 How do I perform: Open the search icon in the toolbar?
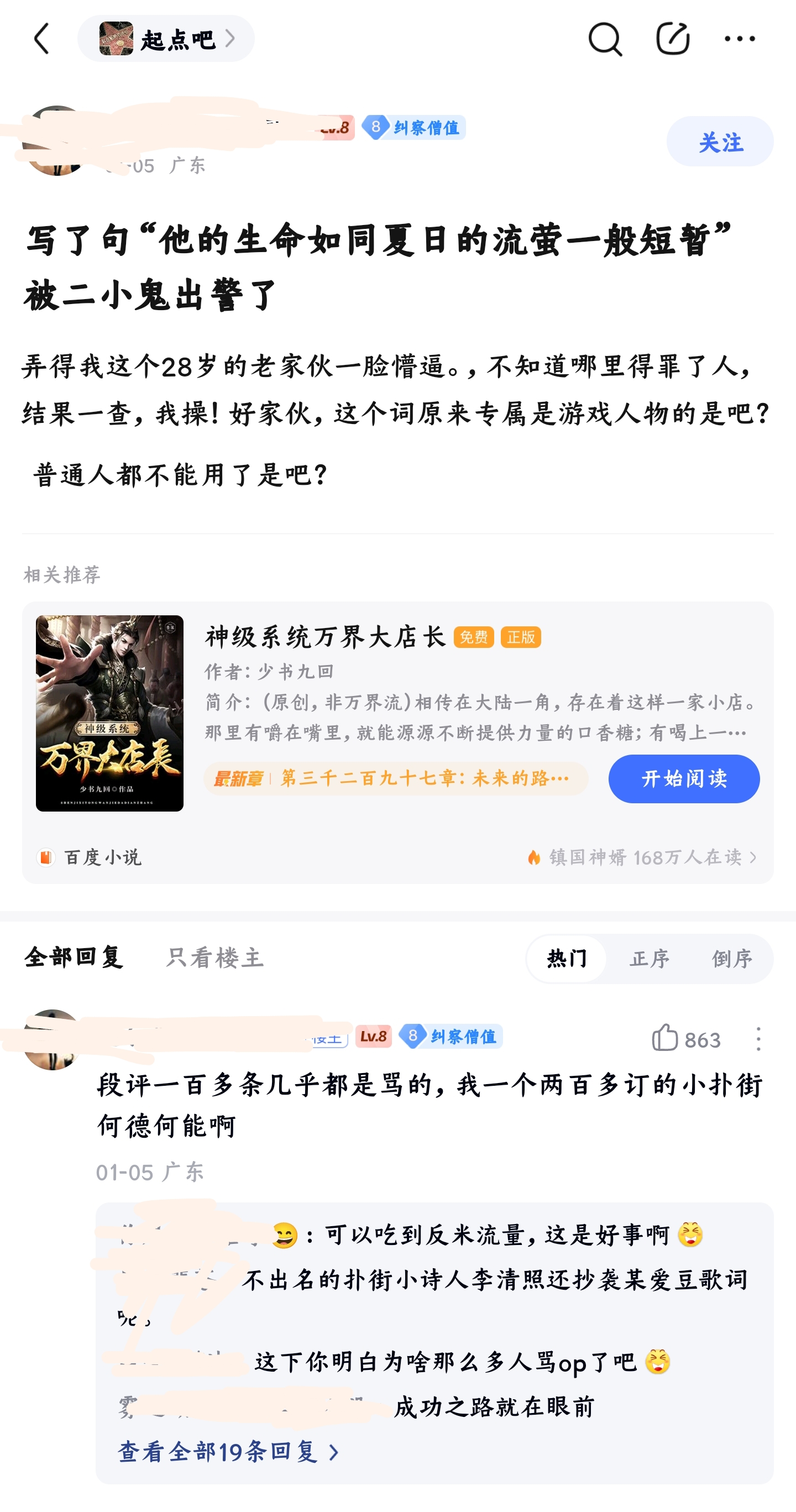(x=605, y=39)
